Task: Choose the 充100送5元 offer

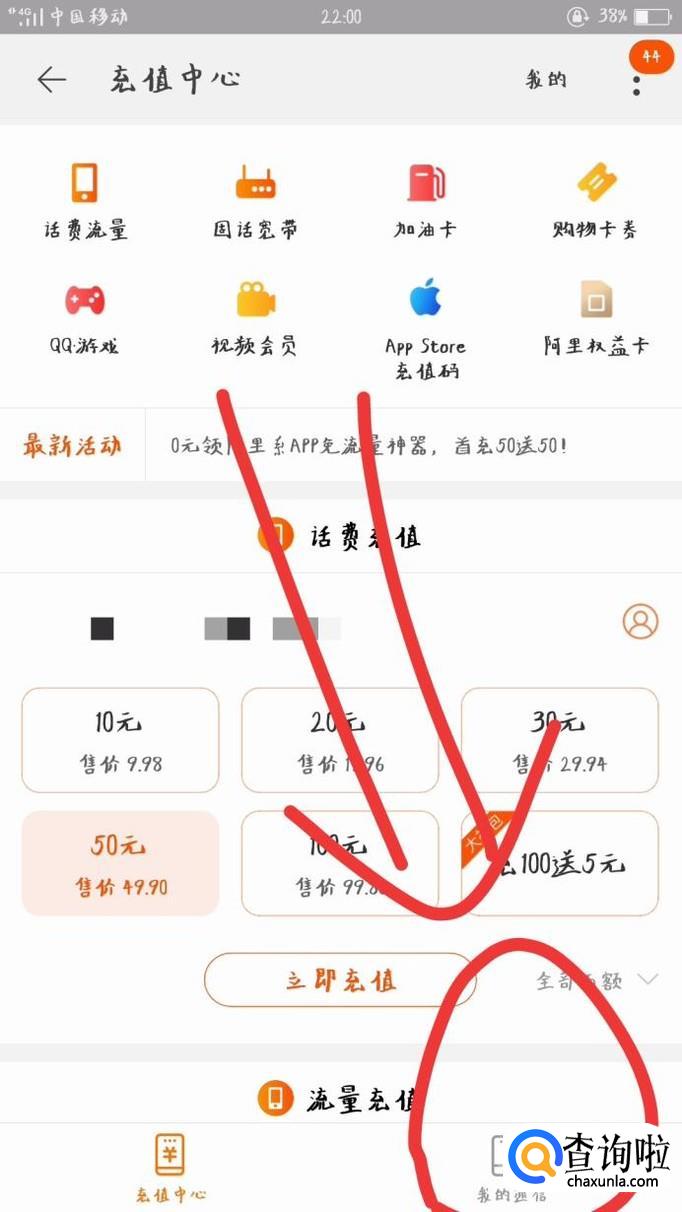Action: 560,863
